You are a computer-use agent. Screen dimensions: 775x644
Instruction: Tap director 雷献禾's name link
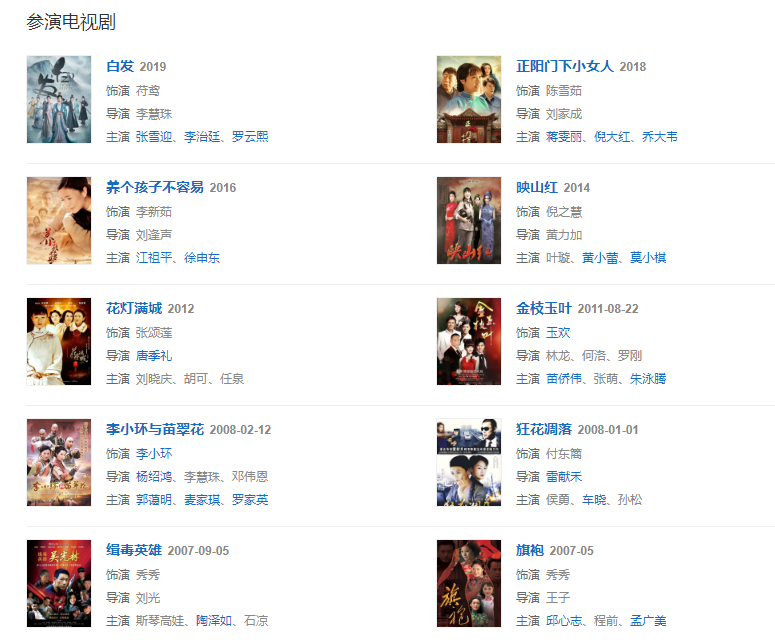(564, 477)
